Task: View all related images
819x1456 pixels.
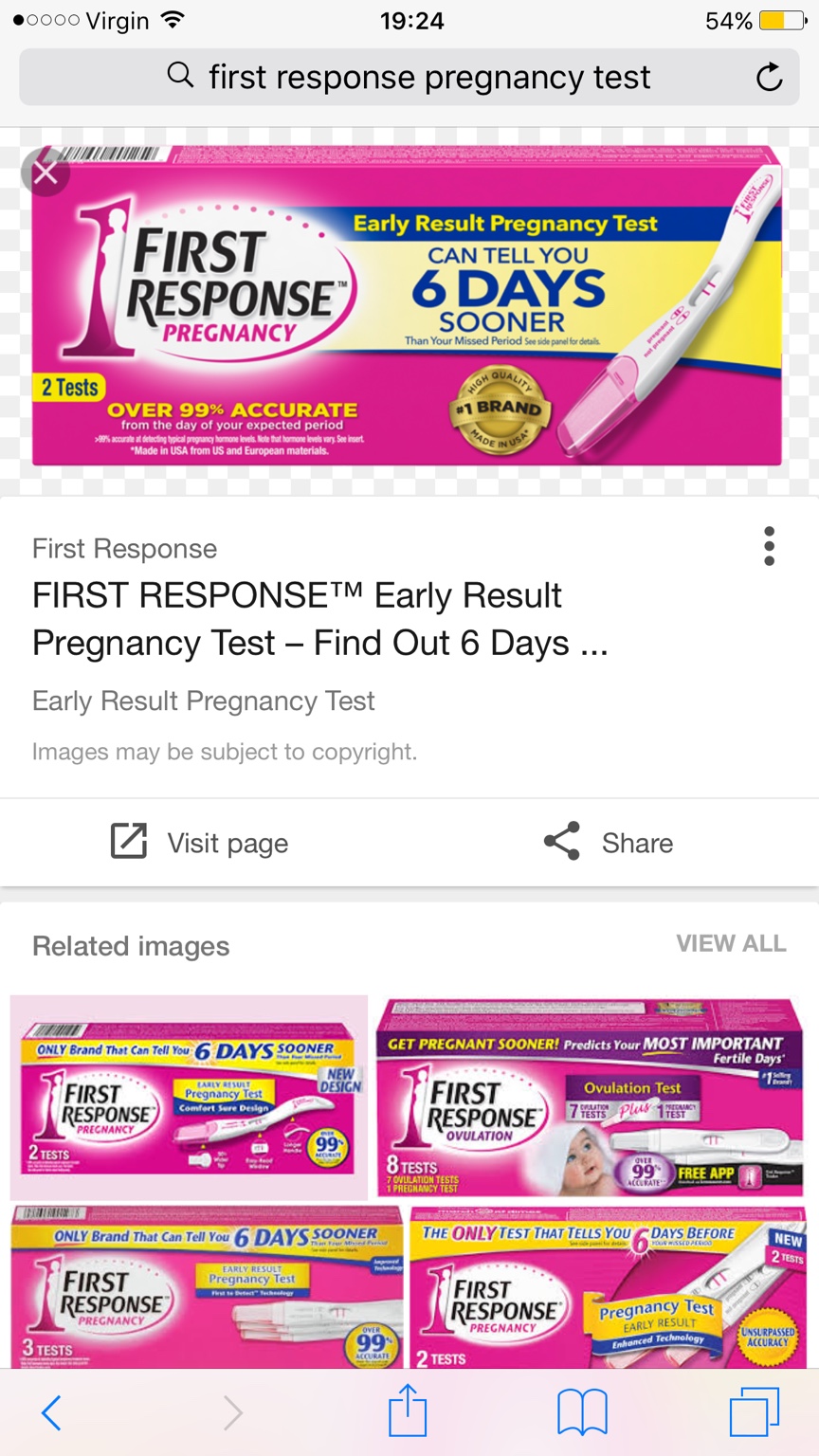Action: point(731,943)
